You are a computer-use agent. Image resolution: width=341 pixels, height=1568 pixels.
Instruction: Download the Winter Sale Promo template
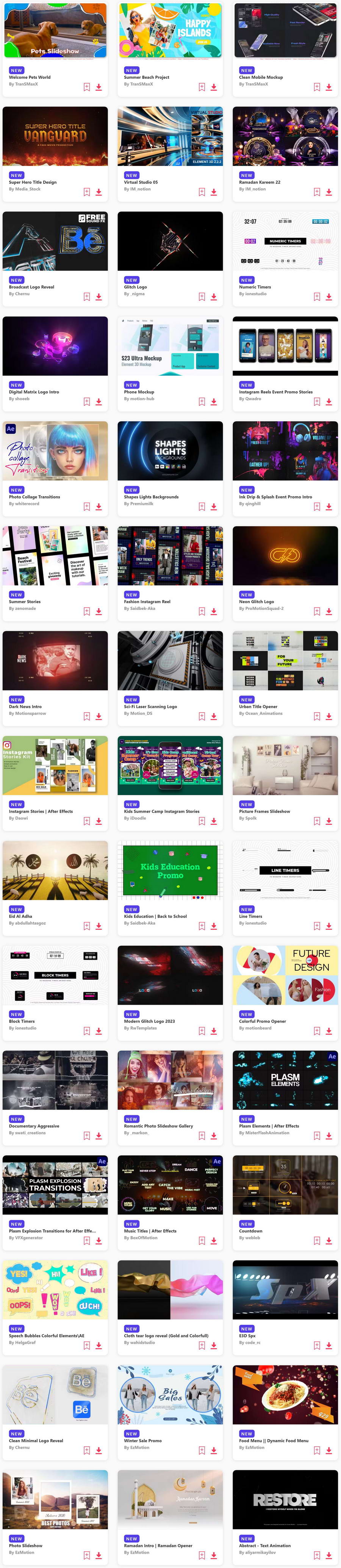[x=214, y=1450]
